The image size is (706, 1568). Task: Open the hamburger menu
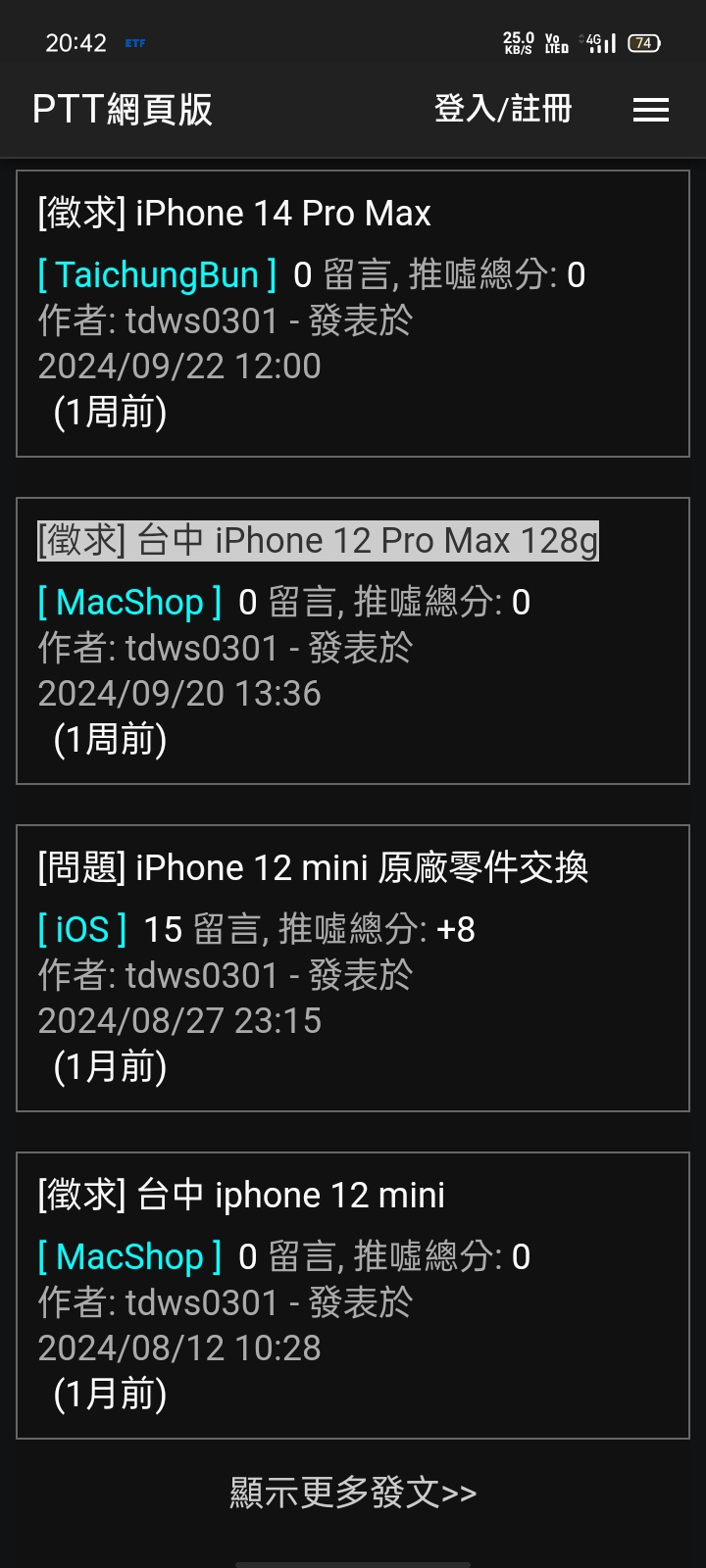click(651, 110)
